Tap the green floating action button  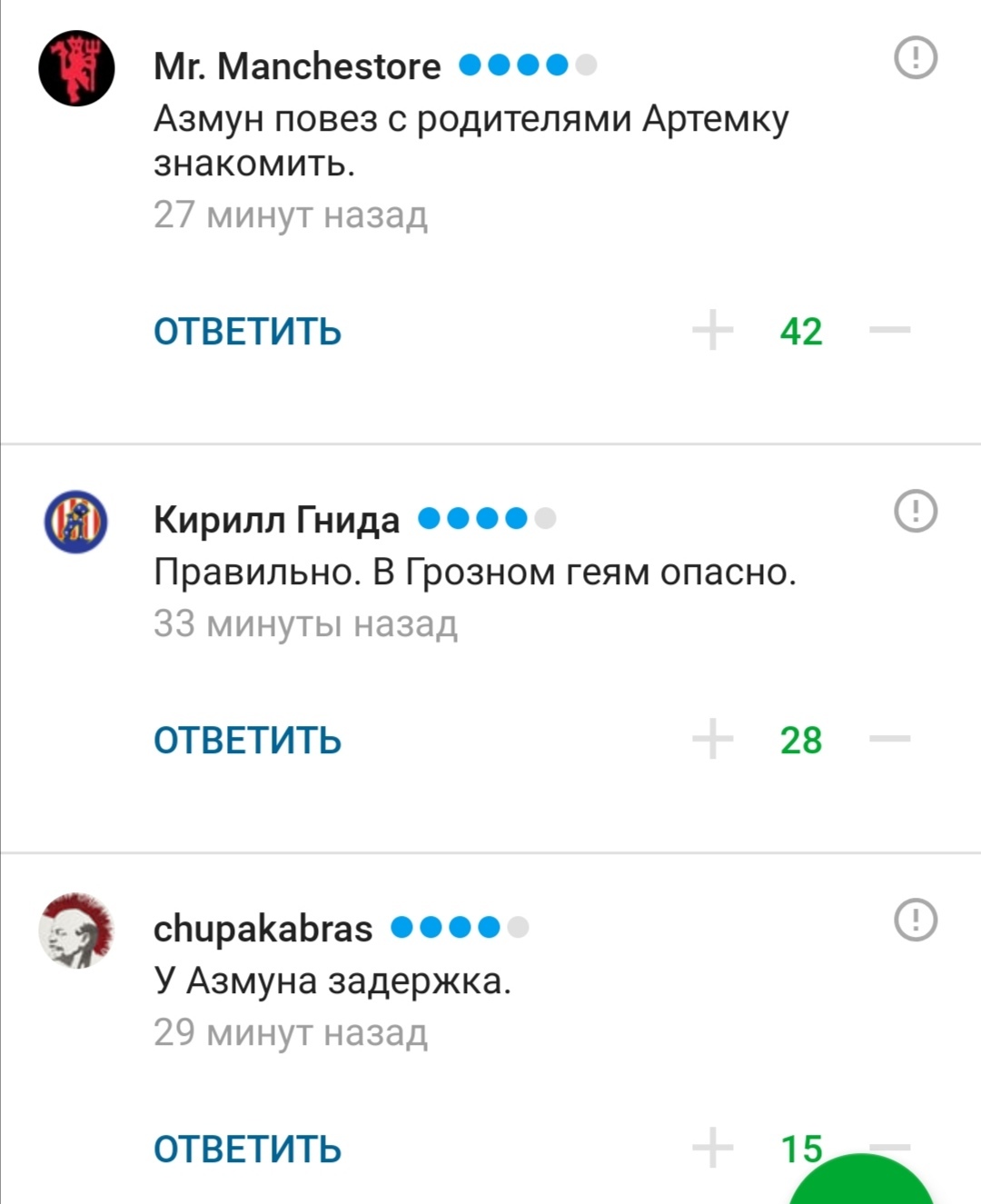pos(861,1186)
